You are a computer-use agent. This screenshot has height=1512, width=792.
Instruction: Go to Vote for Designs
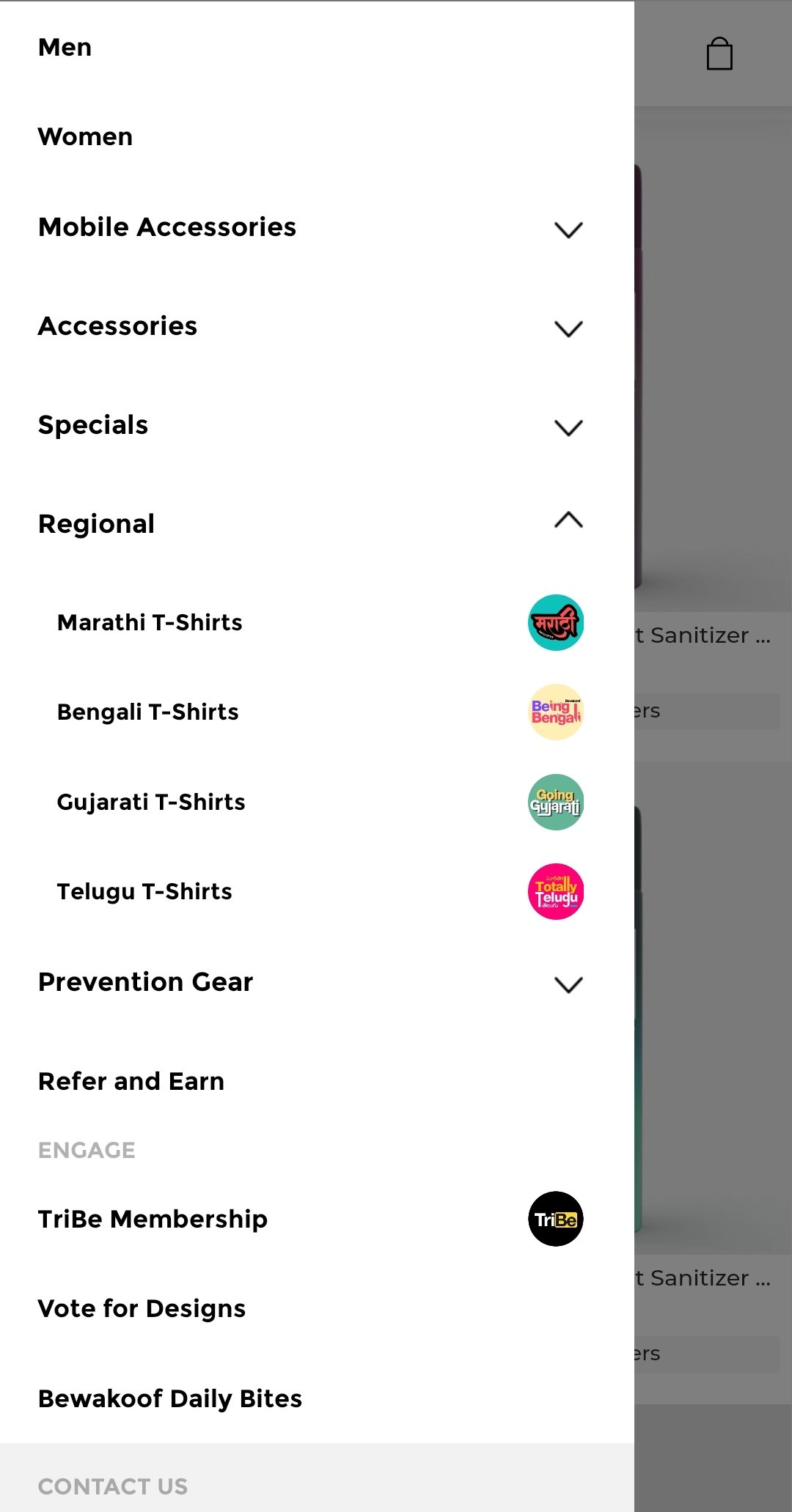142,1309
